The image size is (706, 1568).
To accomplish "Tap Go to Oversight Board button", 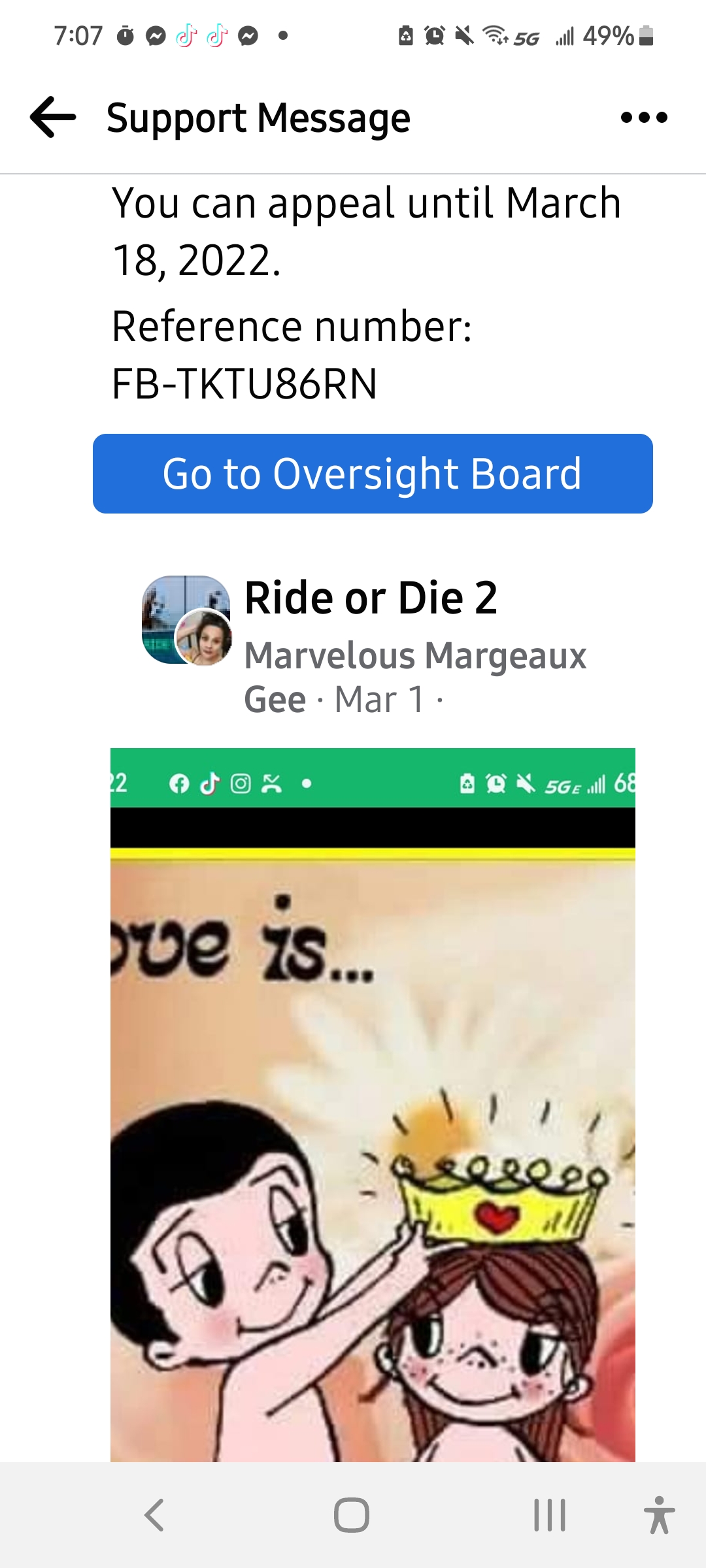I will [373, 474].
